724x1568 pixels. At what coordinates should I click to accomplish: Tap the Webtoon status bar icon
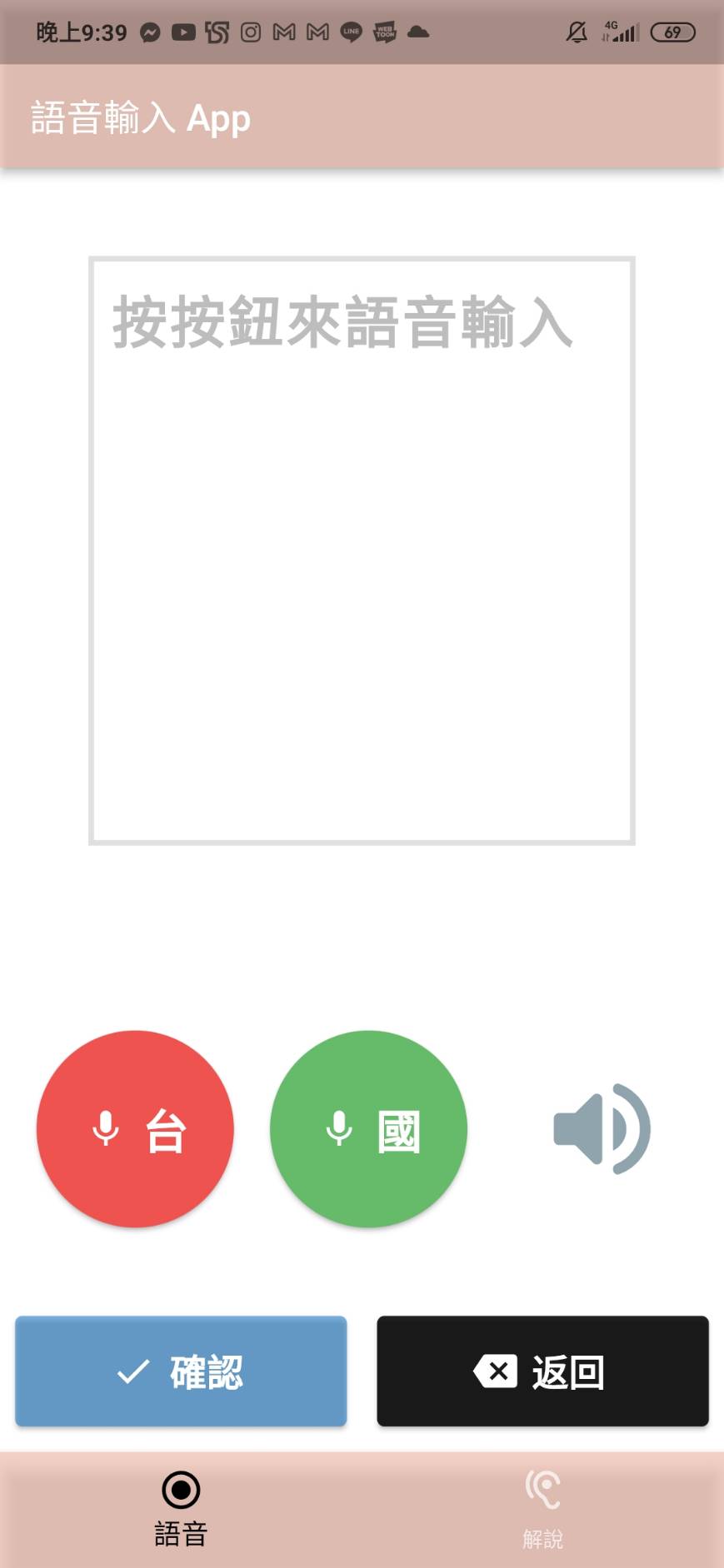(x=384, y=32)
